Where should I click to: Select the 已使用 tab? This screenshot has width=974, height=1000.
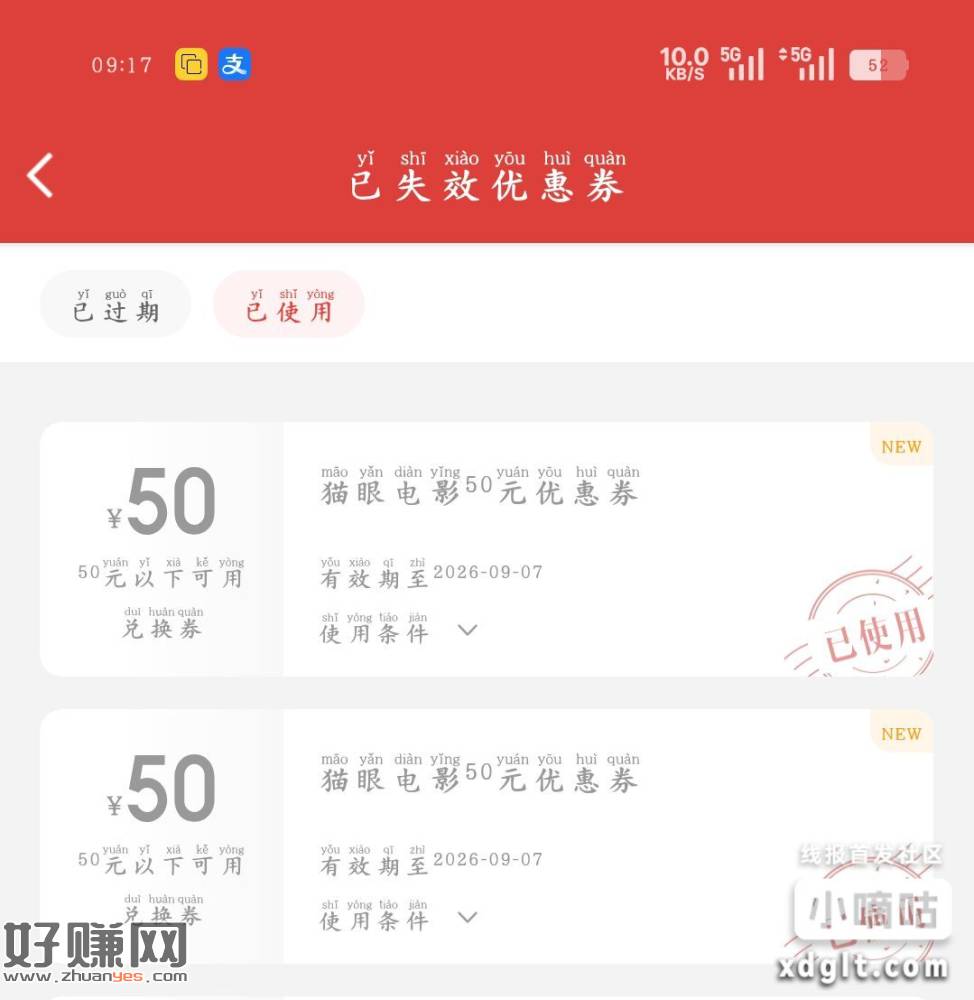click(x=289, y=305)
